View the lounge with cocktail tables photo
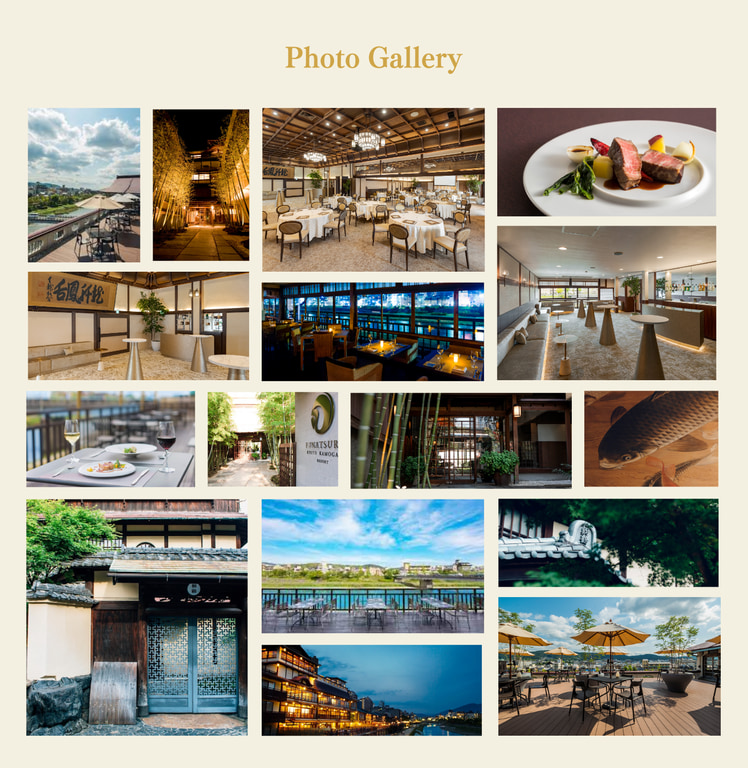The image size is (748, 768). [606, 303]
